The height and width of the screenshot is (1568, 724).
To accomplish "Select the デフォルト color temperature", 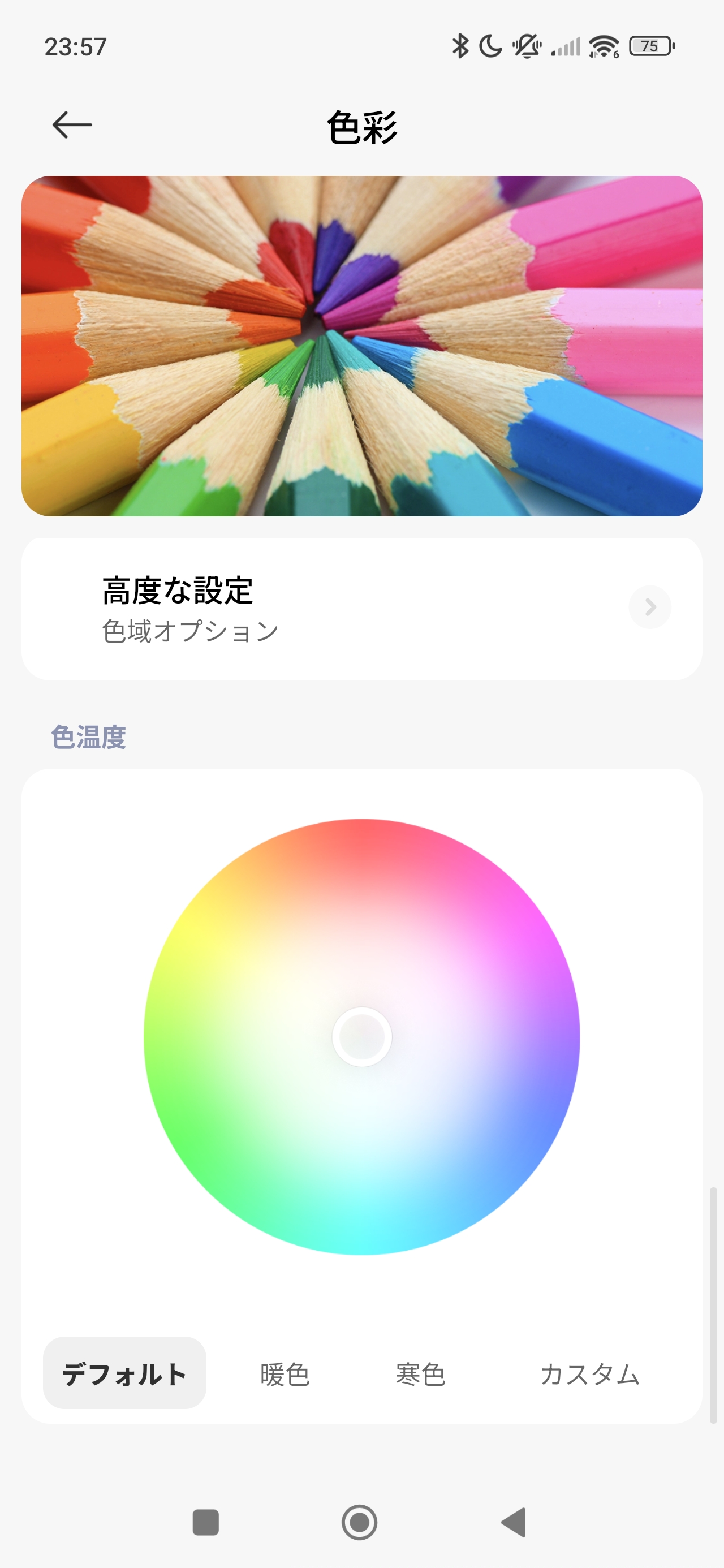I will pyautogui.click(x=124, y=1373).
